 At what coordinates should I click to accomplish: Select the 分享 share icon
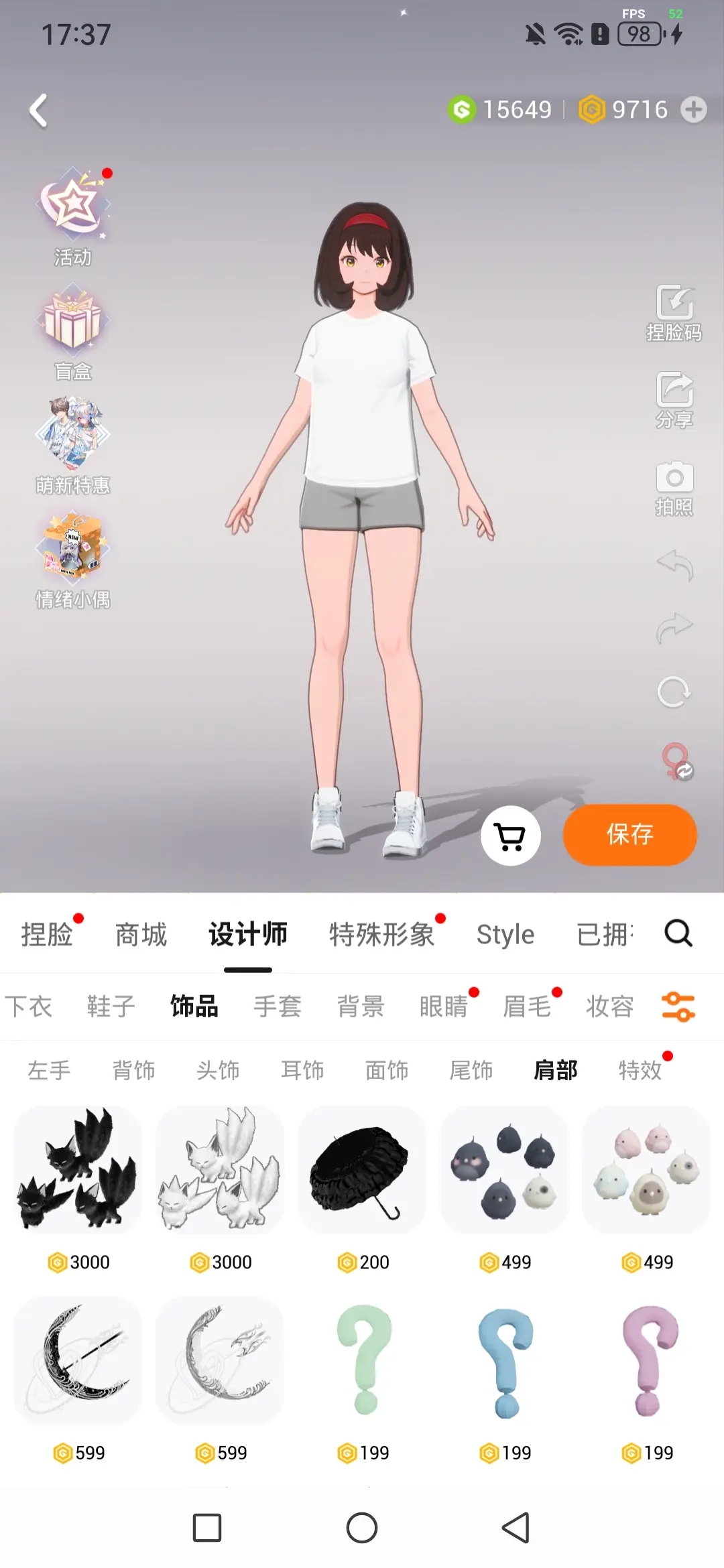674,399
